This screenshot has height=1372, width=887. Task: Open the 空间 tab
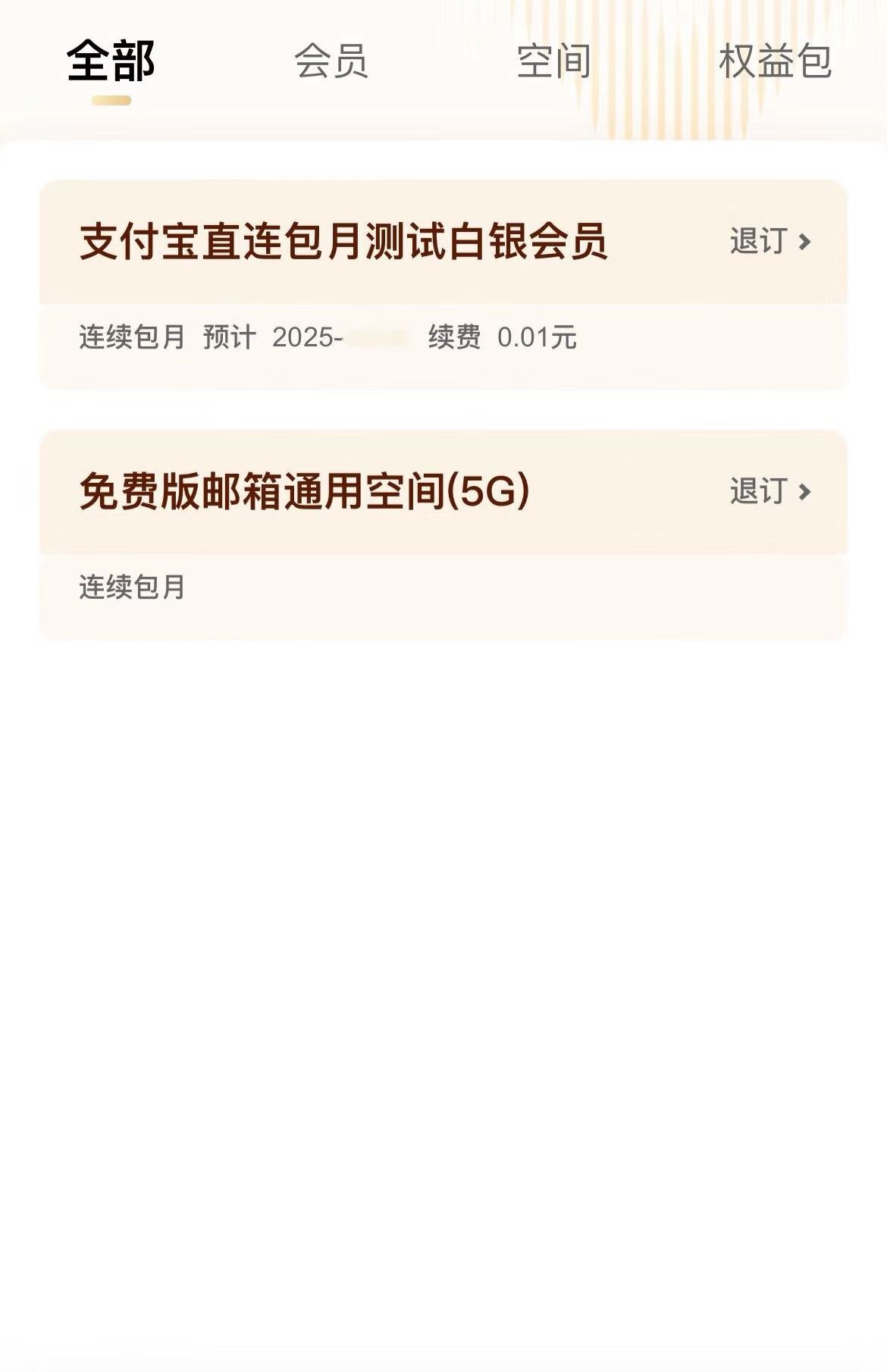[553, 61]
